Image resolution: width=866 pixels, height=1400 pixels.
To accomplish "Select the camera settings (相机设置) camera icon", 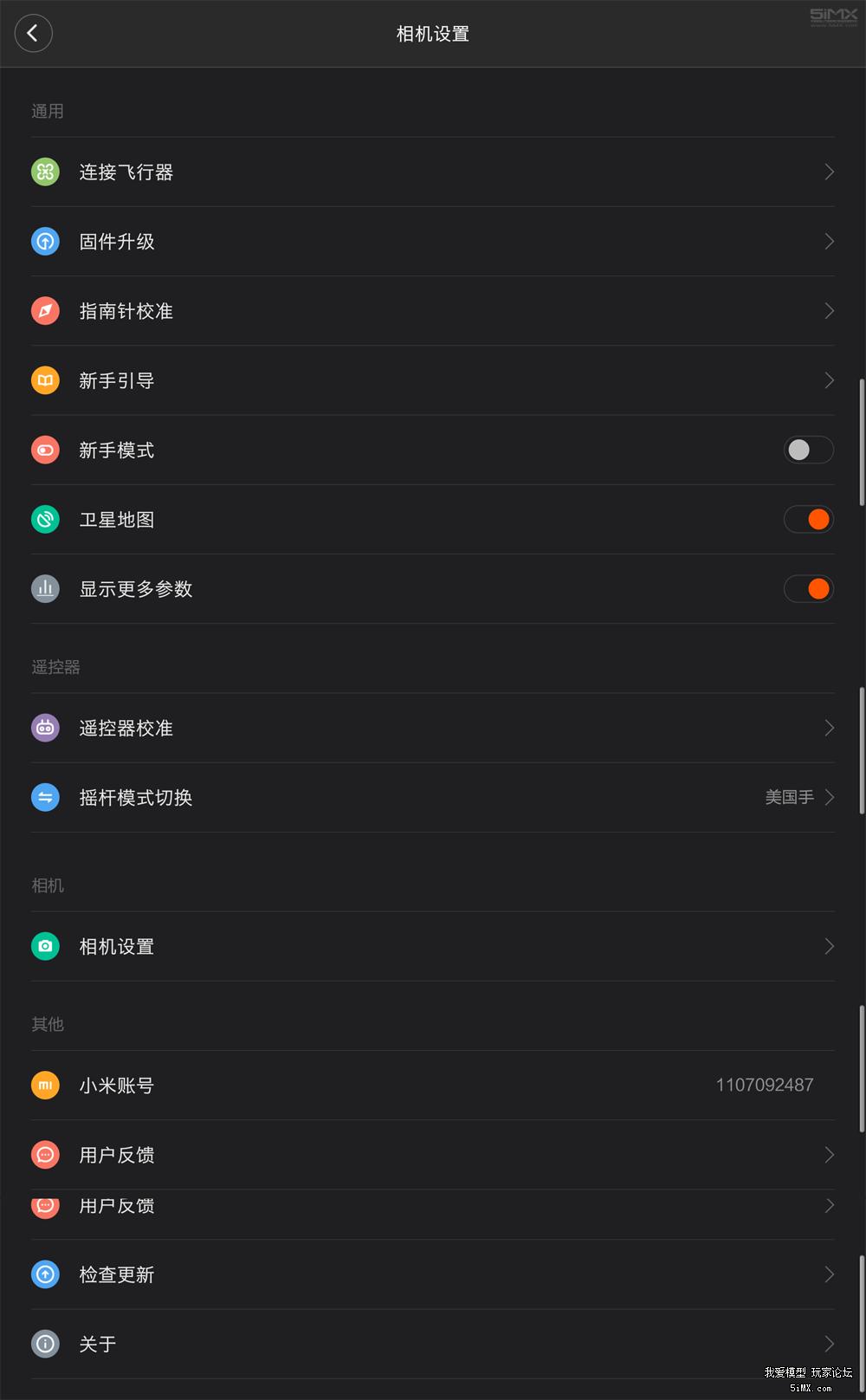I will pos(45,946).
